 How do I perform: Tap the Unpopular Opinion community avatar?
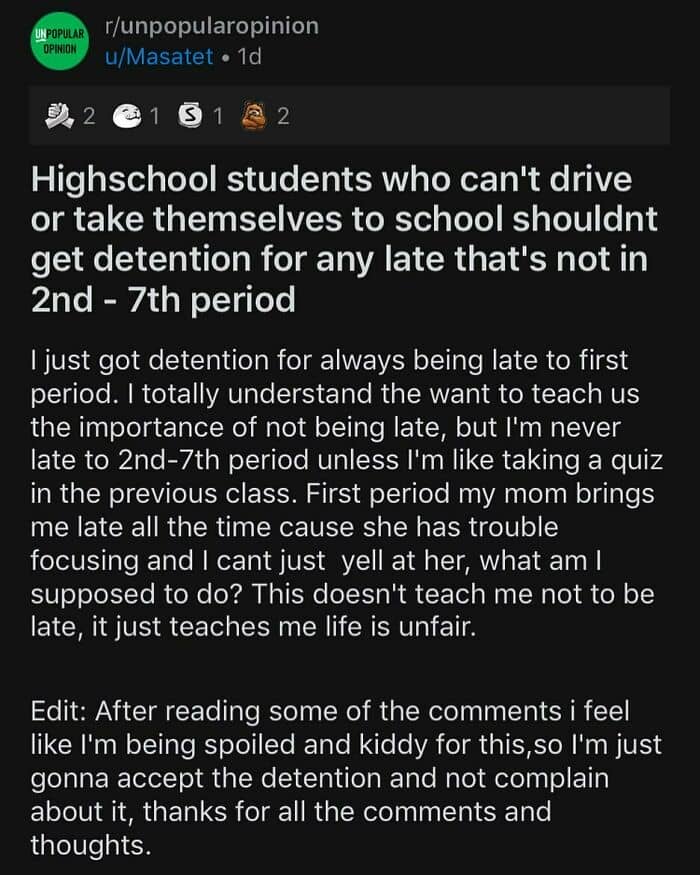(x=60, y=41)
